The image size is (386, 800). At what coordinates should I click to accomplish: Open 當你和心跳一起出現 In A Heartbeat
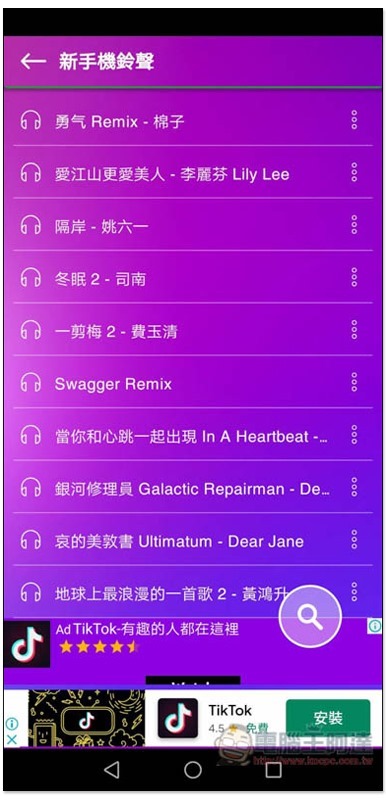pyautogui.click(x=193, y=435)
